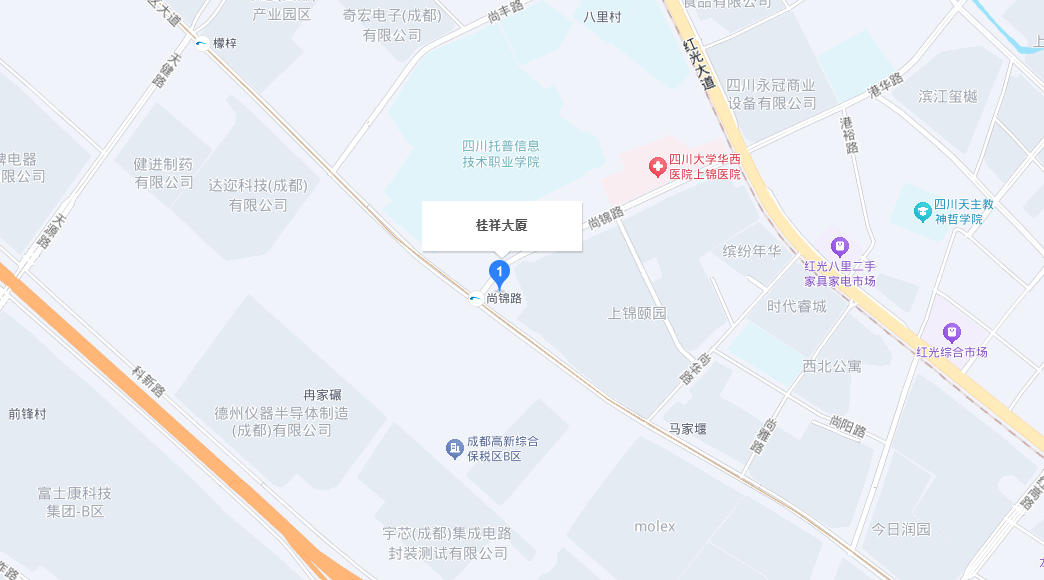Tap the blue marker numbered 1
The height and width of the screenshot is (580, 1044).
pyautogui.click(x=499, y=271)
